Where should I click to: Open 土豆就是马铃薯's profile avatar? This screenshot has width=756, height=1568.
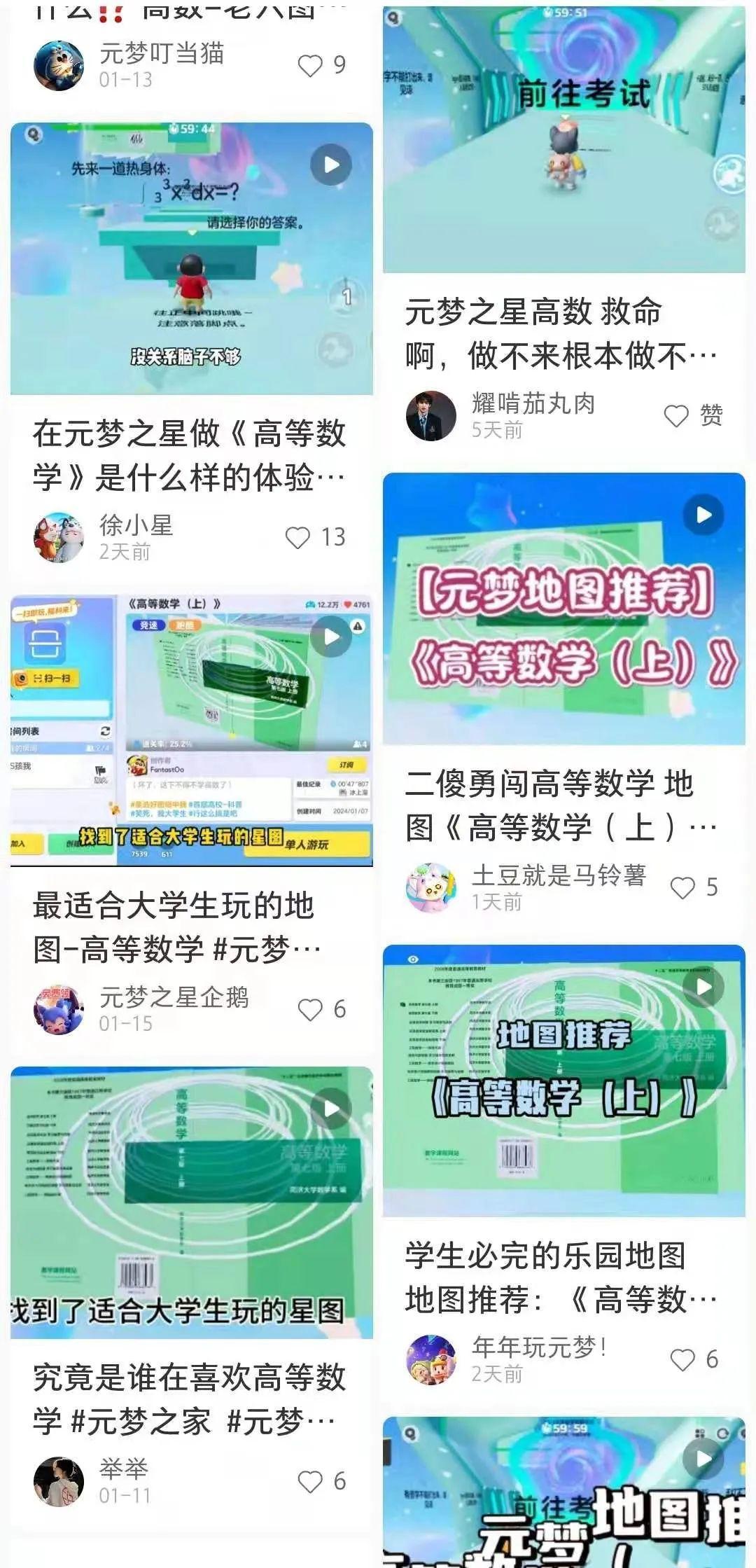tap(431, 888)
